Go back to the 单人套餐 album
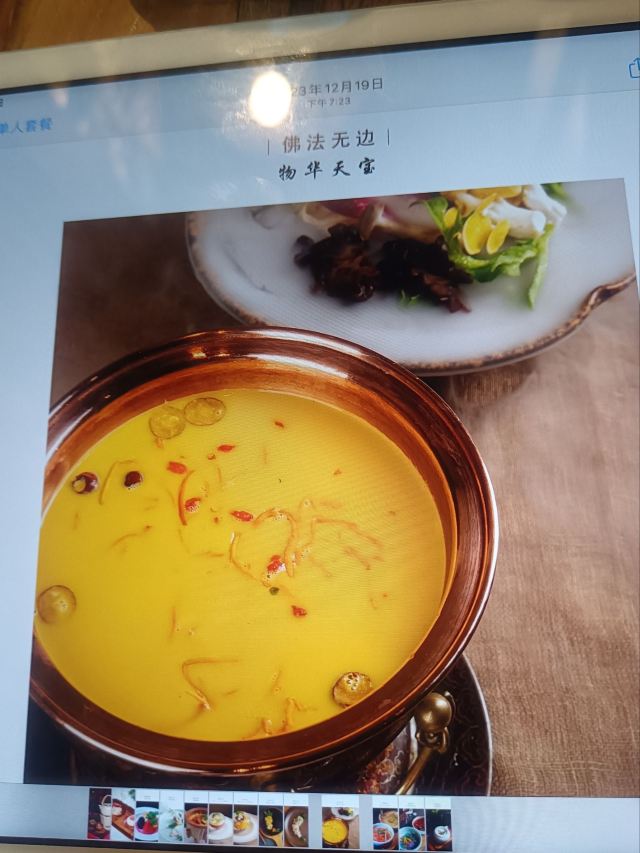Viewport: 640px width, 853px height. [x=26, y=127]
